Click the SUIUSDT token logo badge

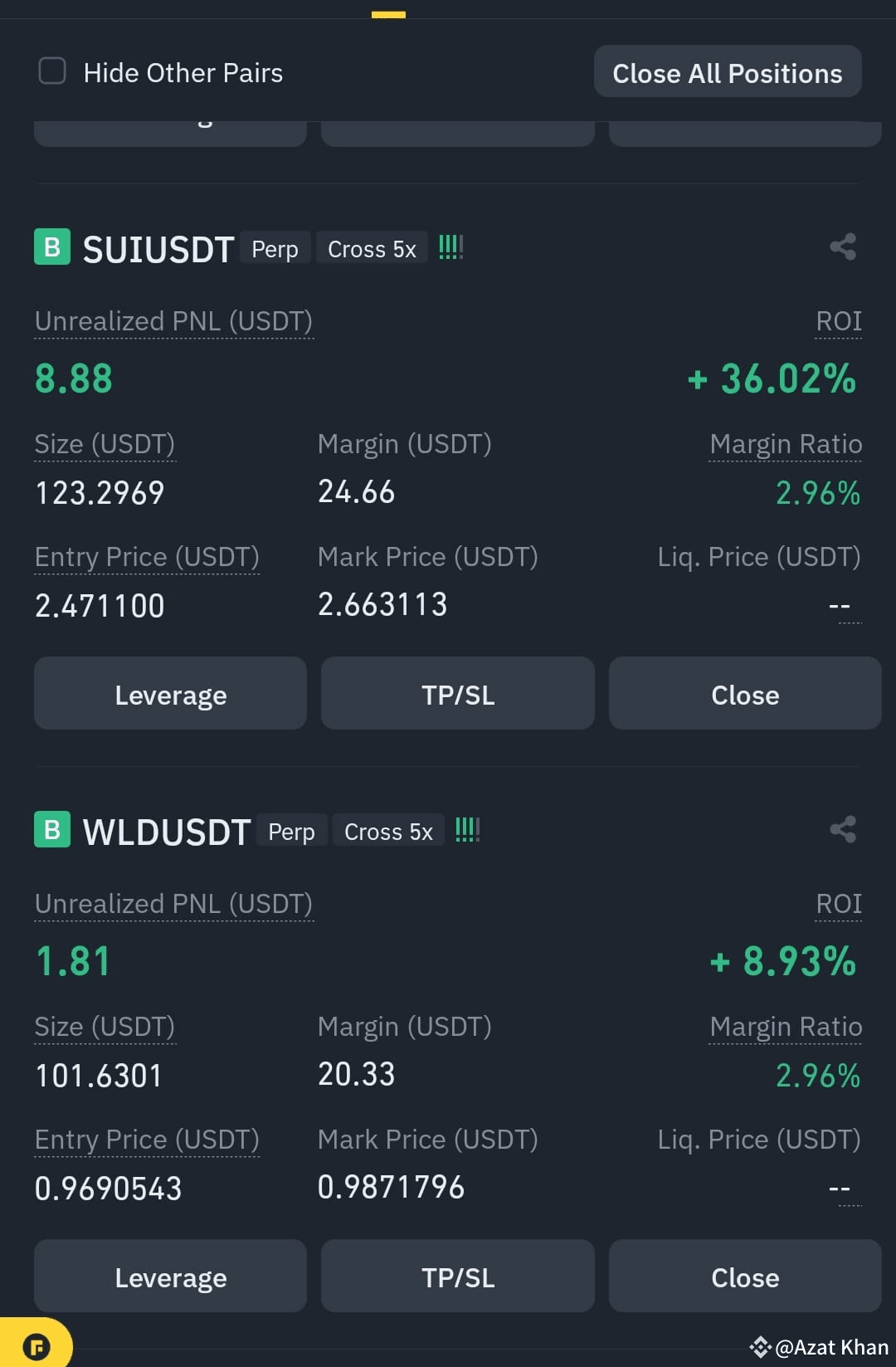click(51, 247)
